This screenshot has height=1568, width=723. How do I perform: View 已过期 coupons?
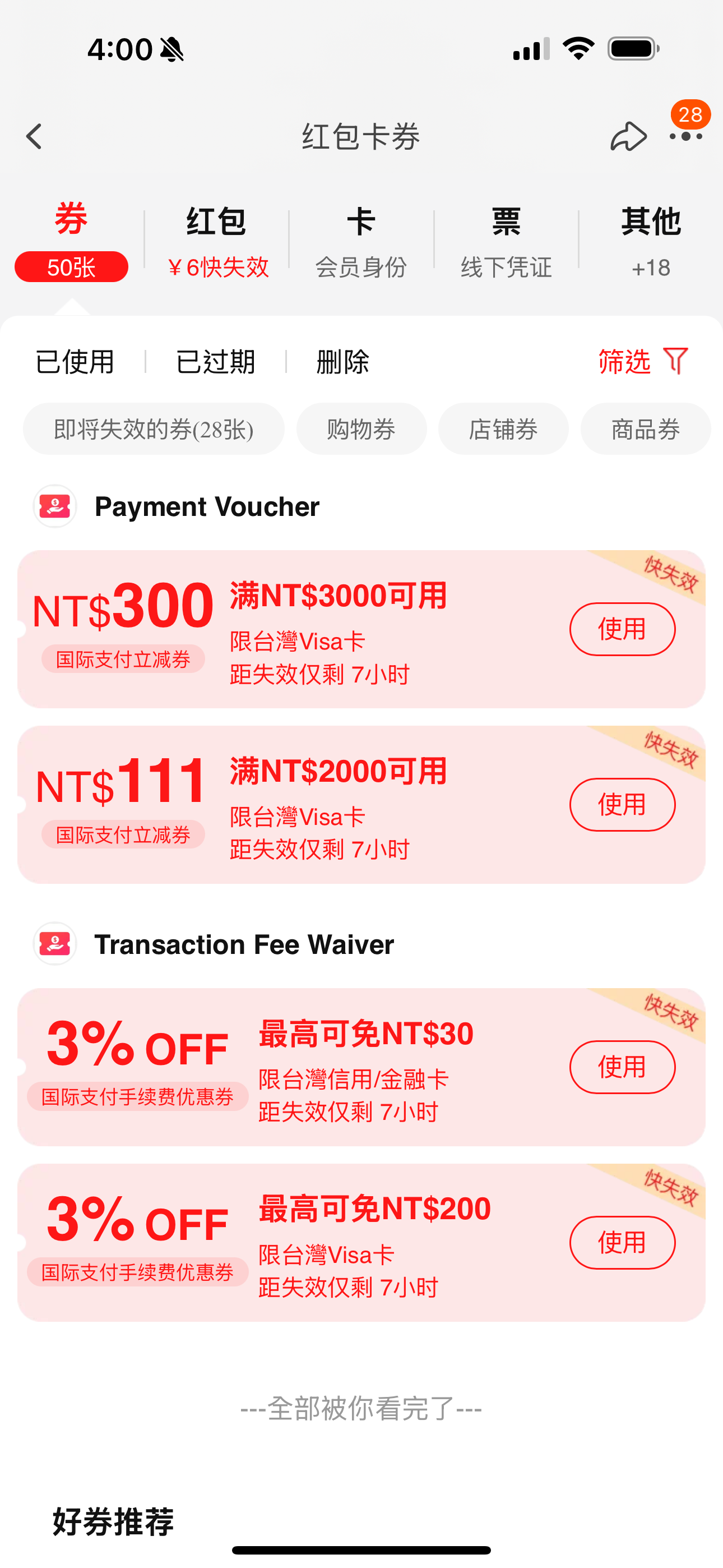pos(215,362)
